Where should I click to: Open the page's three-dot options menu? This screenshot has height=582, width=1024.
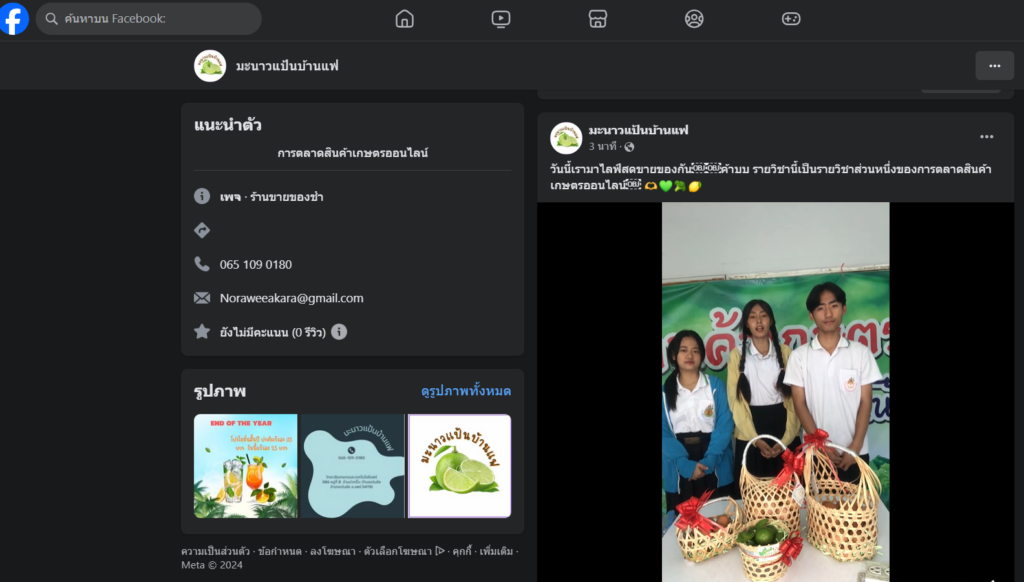(x=994, y=66)
